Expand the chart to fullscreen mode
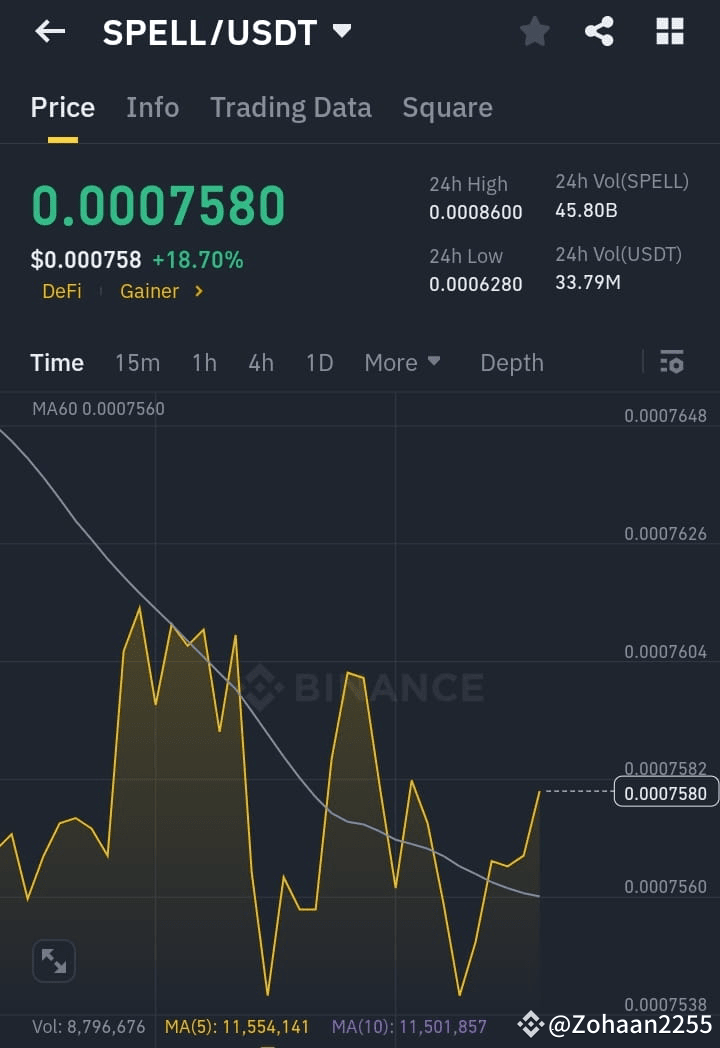Screen dimensions: 720x1048 (53, 960)
